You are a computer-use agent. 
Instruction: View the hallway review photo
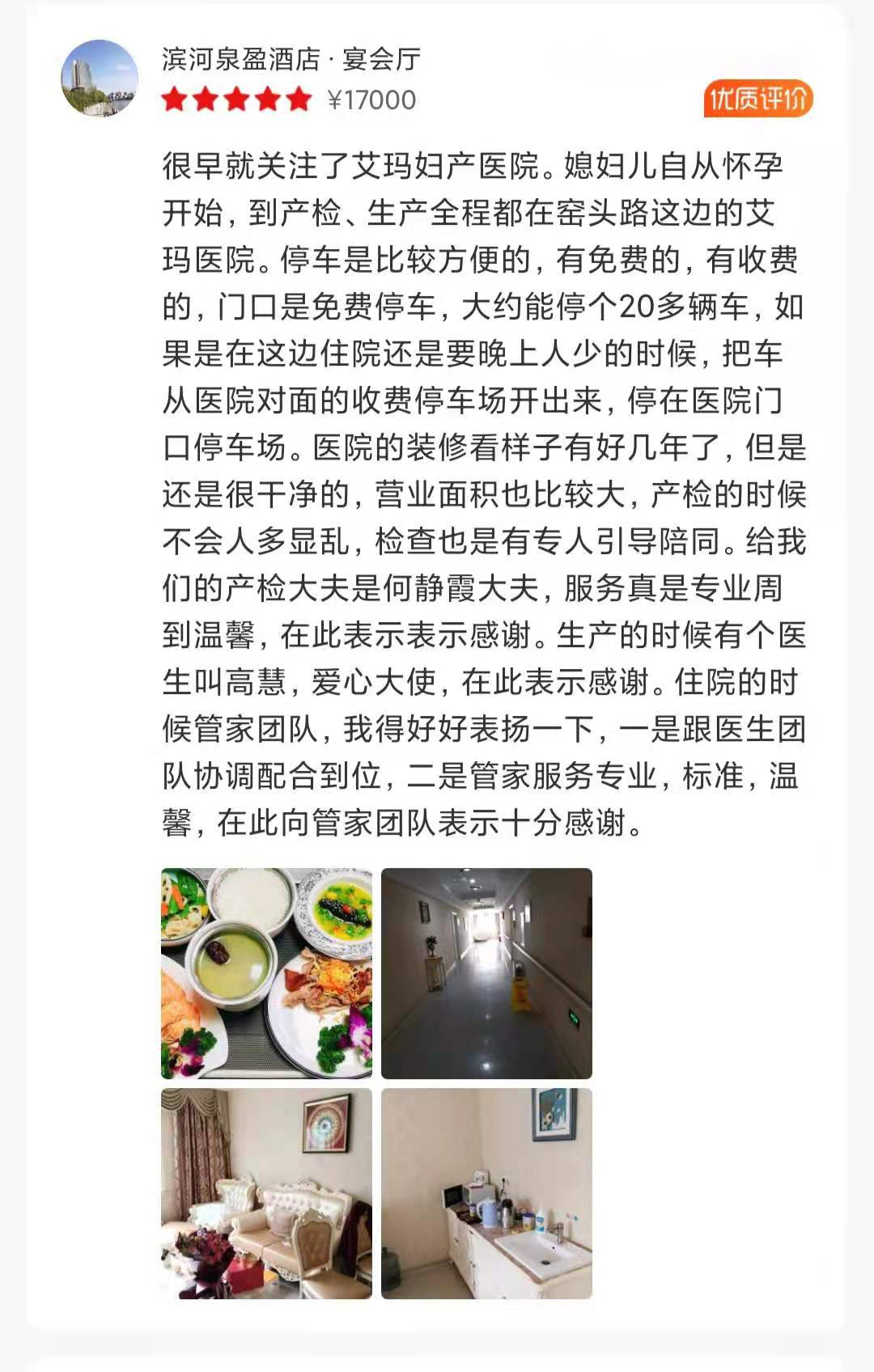[486, 973]
